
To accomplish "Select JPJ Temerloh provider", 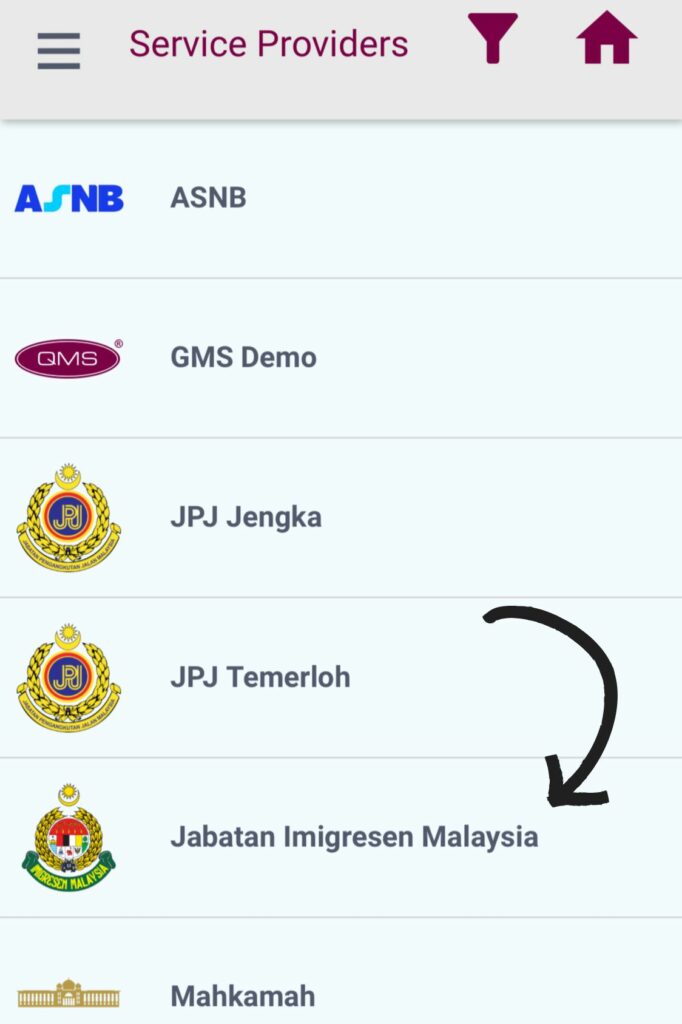I will [260, 678].
